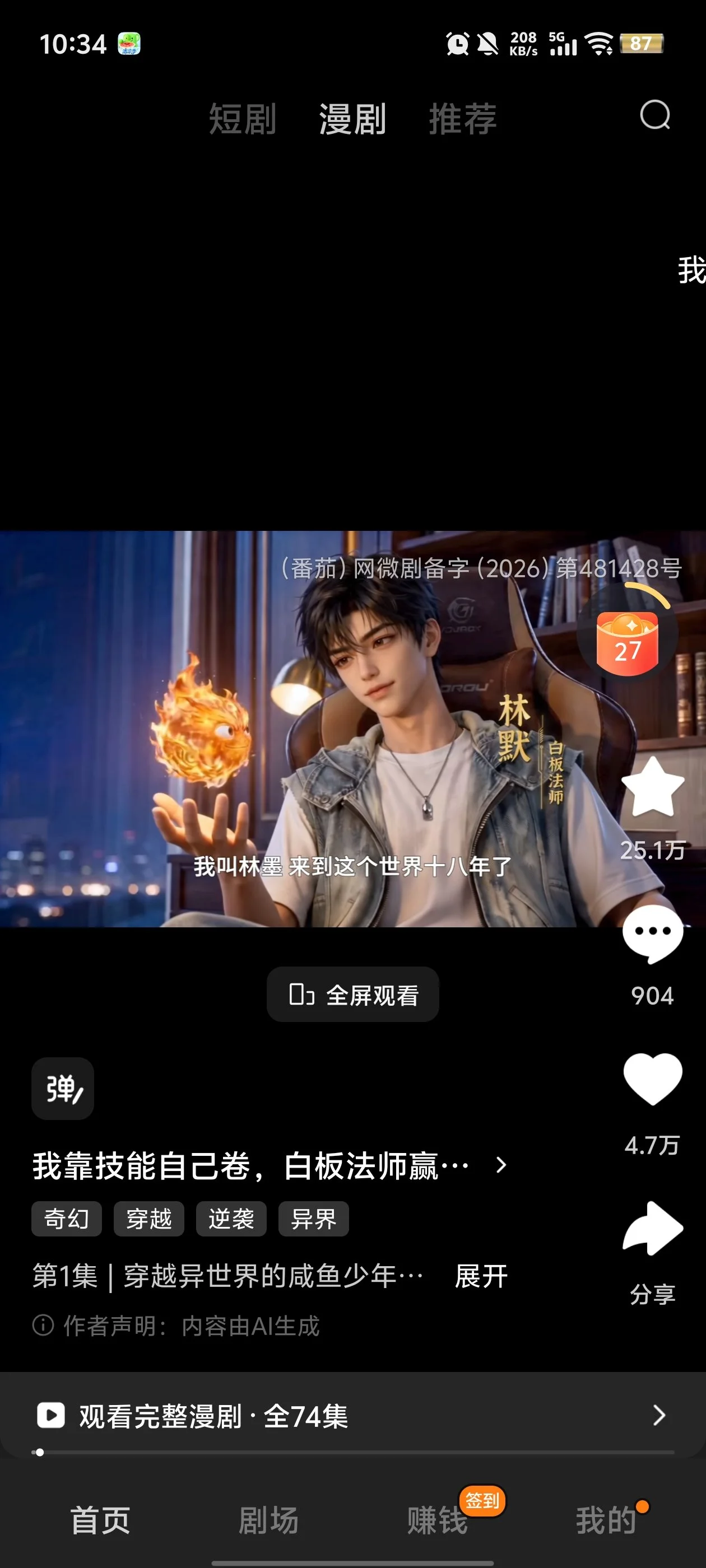Select the 奇幻 tag chip
This screenshot has width=706, height=1568.
tap(66, 1219)
